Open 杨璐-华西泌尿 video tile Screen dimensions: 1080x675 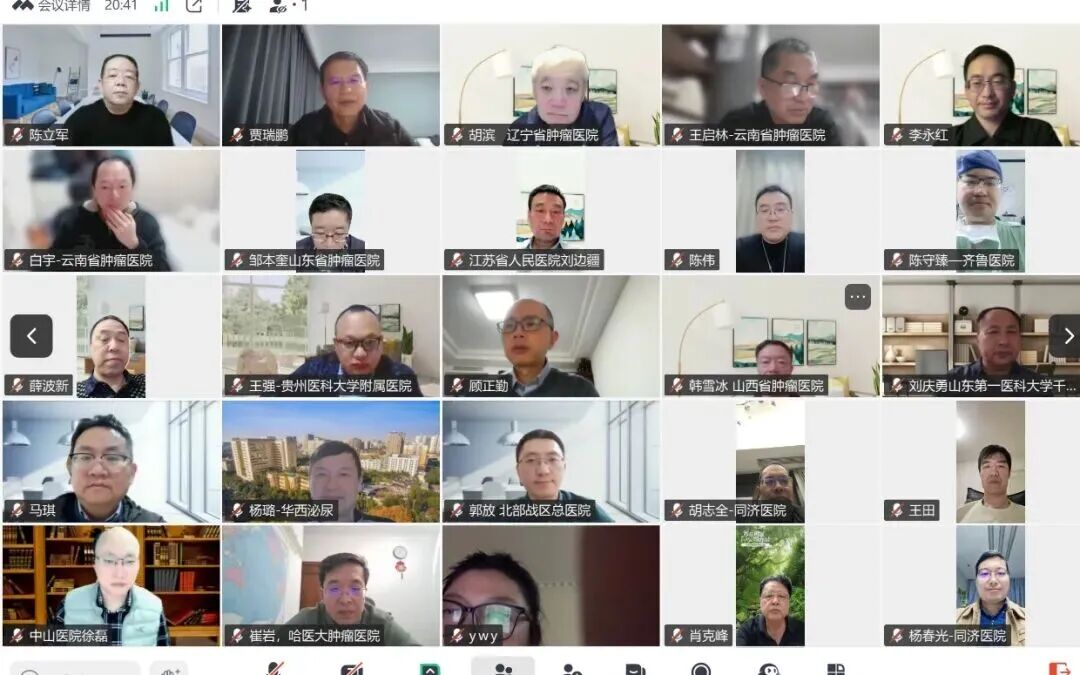click(330, 461)
